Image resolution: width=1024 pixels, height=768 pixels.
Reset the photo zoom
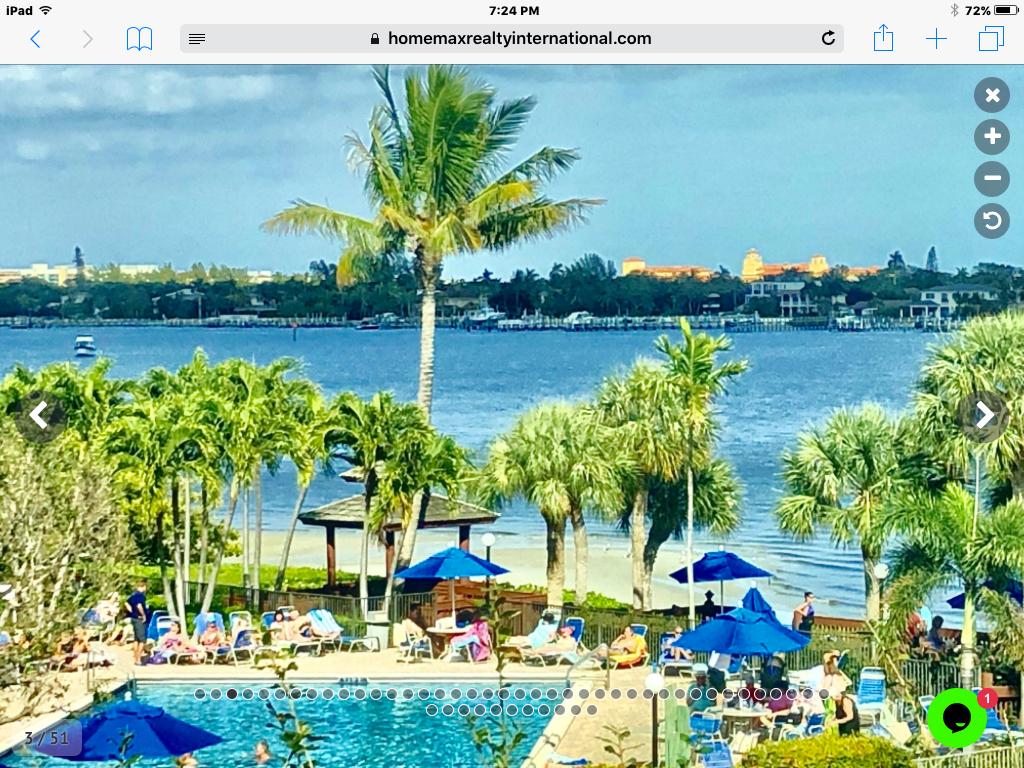click(x=992, y=221)
